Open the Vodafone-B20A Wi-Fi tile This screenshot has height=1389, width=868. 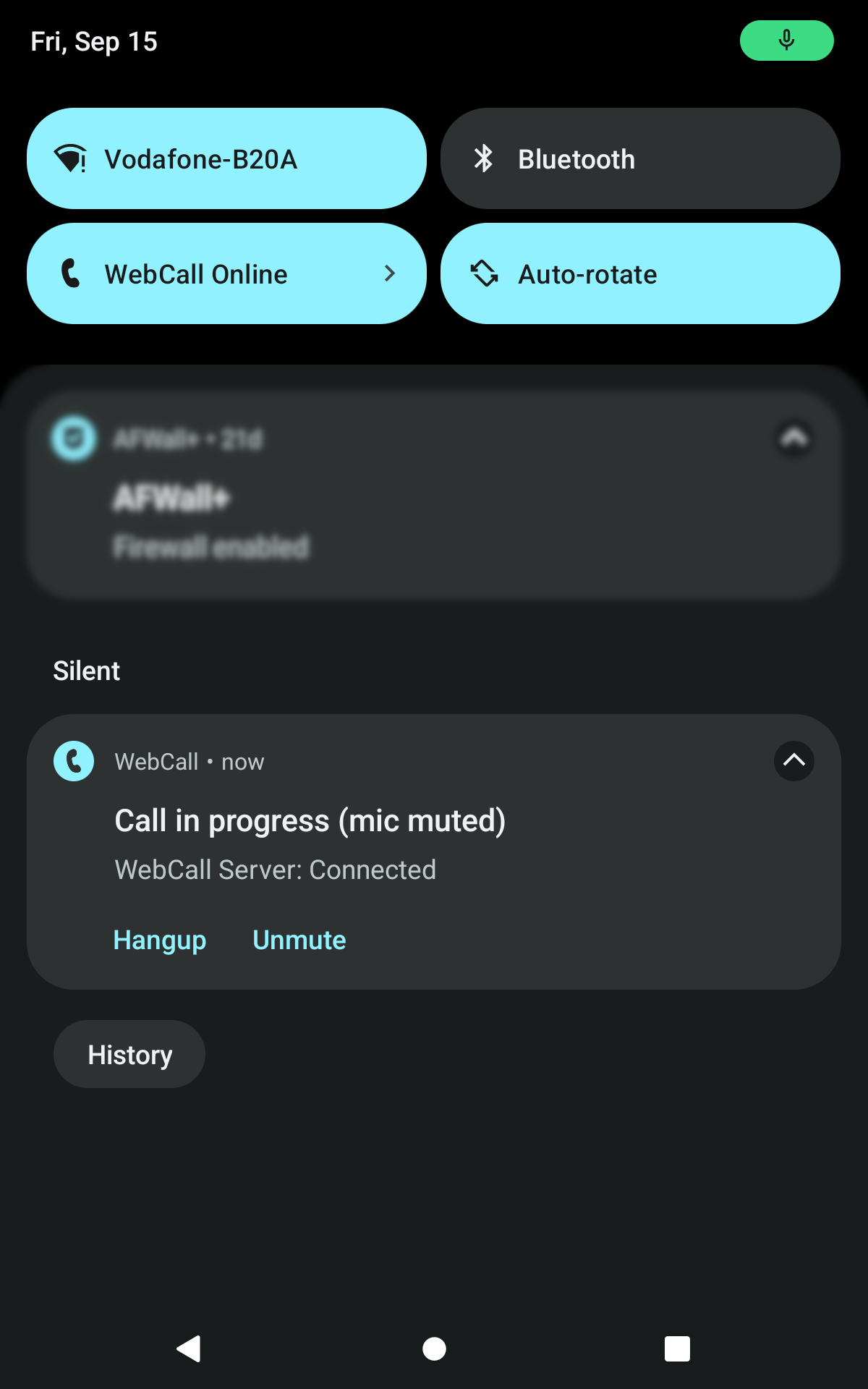226,158
